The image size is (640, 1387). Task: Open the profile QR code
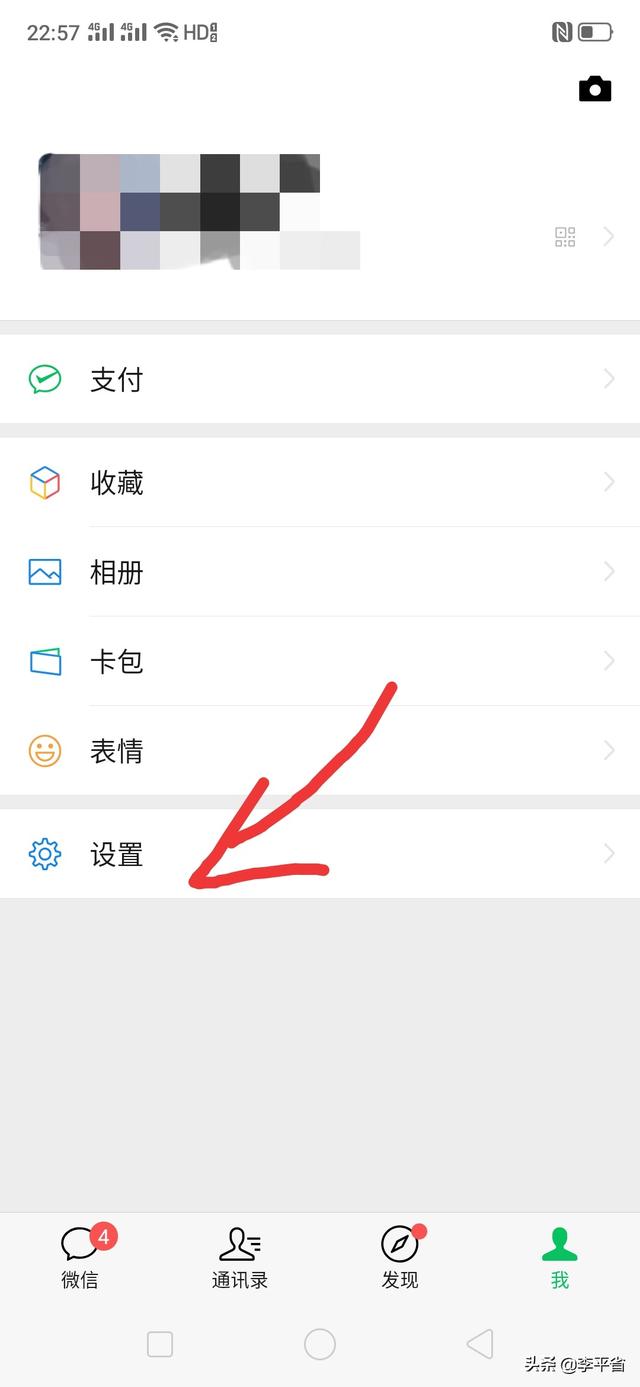click(x=565, y=237)
